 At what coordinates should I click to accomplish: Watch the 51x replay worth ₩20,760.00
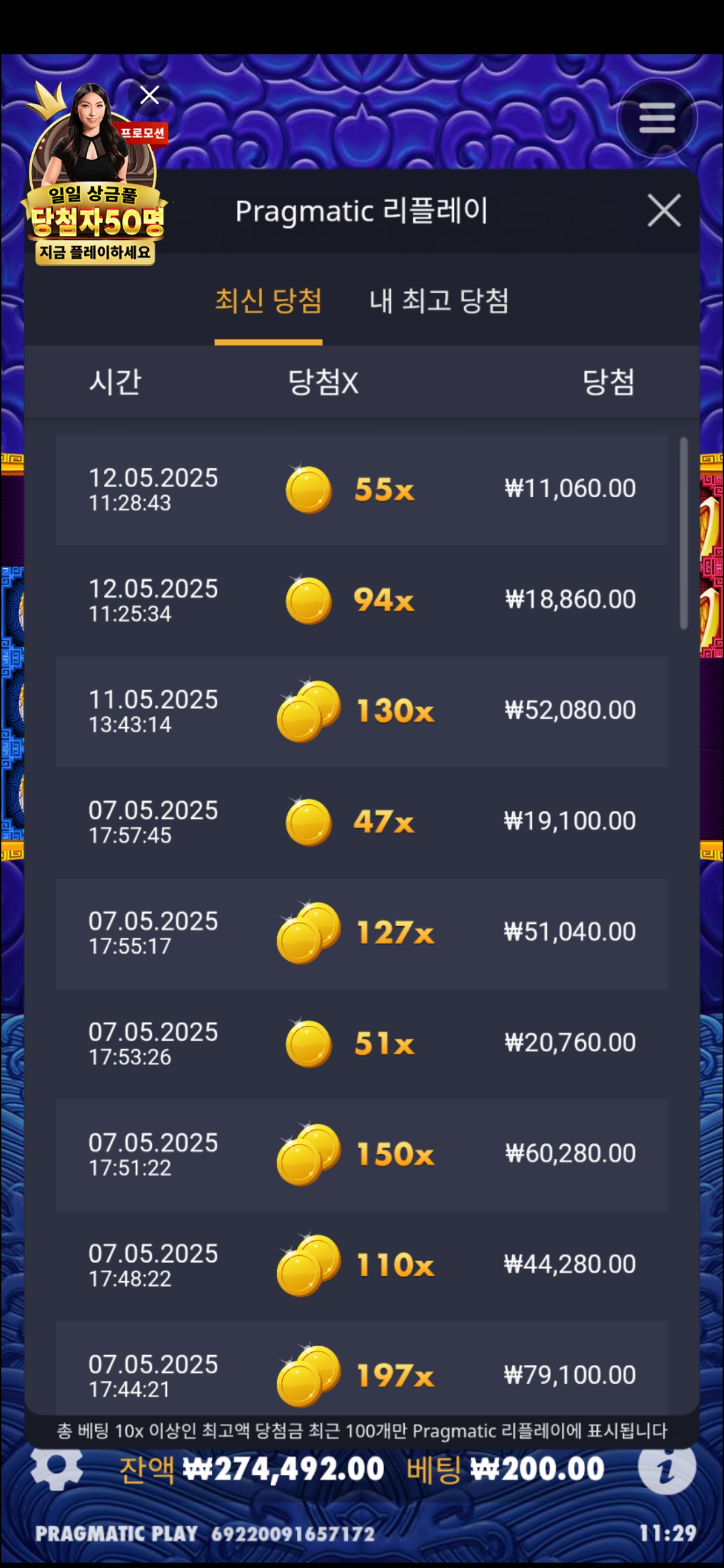coord(361,1044)
